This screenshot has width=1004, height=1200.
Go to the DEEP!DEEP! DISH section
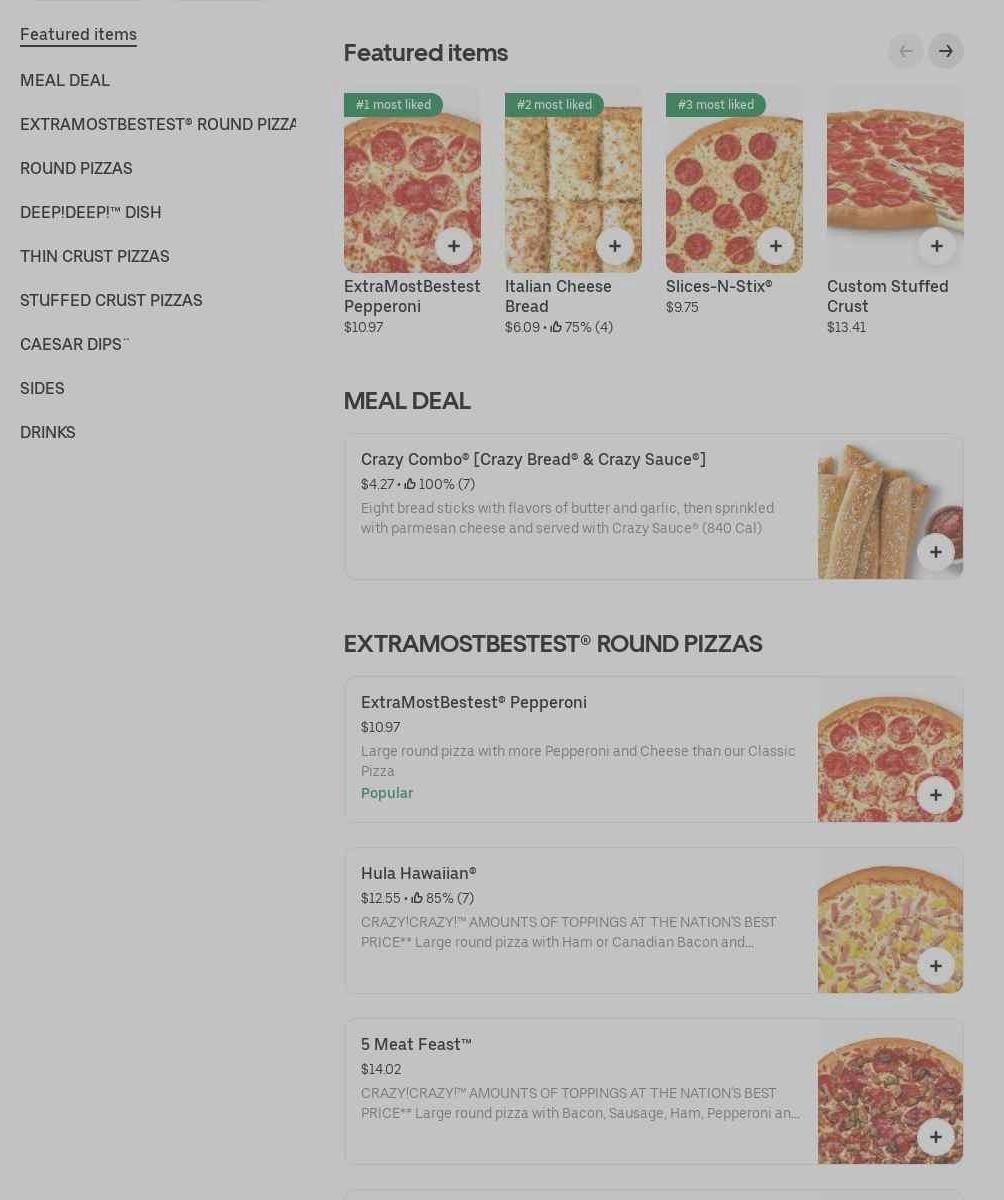coord(90,212)
